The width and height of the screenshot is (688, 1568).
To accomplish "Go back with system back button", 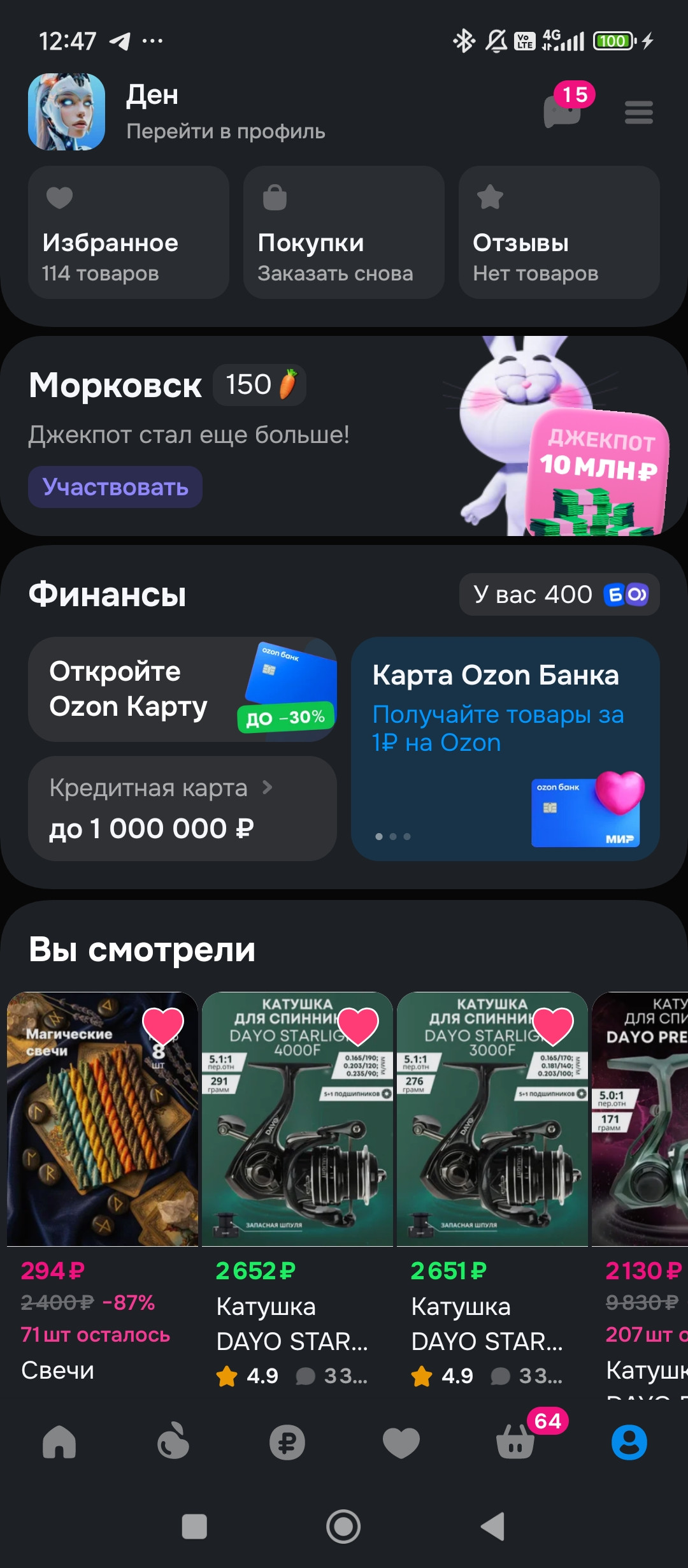I will point(493,1527).
